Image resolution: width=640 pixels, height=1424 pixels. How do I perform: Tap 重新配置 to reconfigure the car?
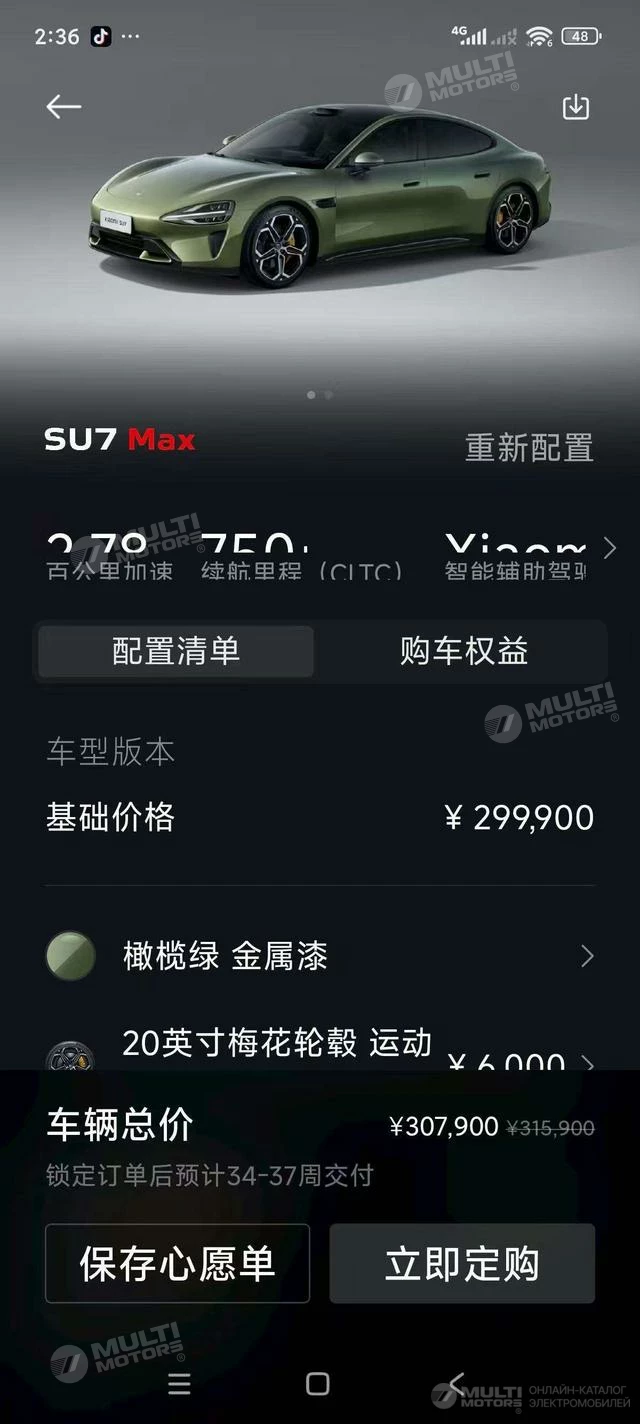click(529, 447)
